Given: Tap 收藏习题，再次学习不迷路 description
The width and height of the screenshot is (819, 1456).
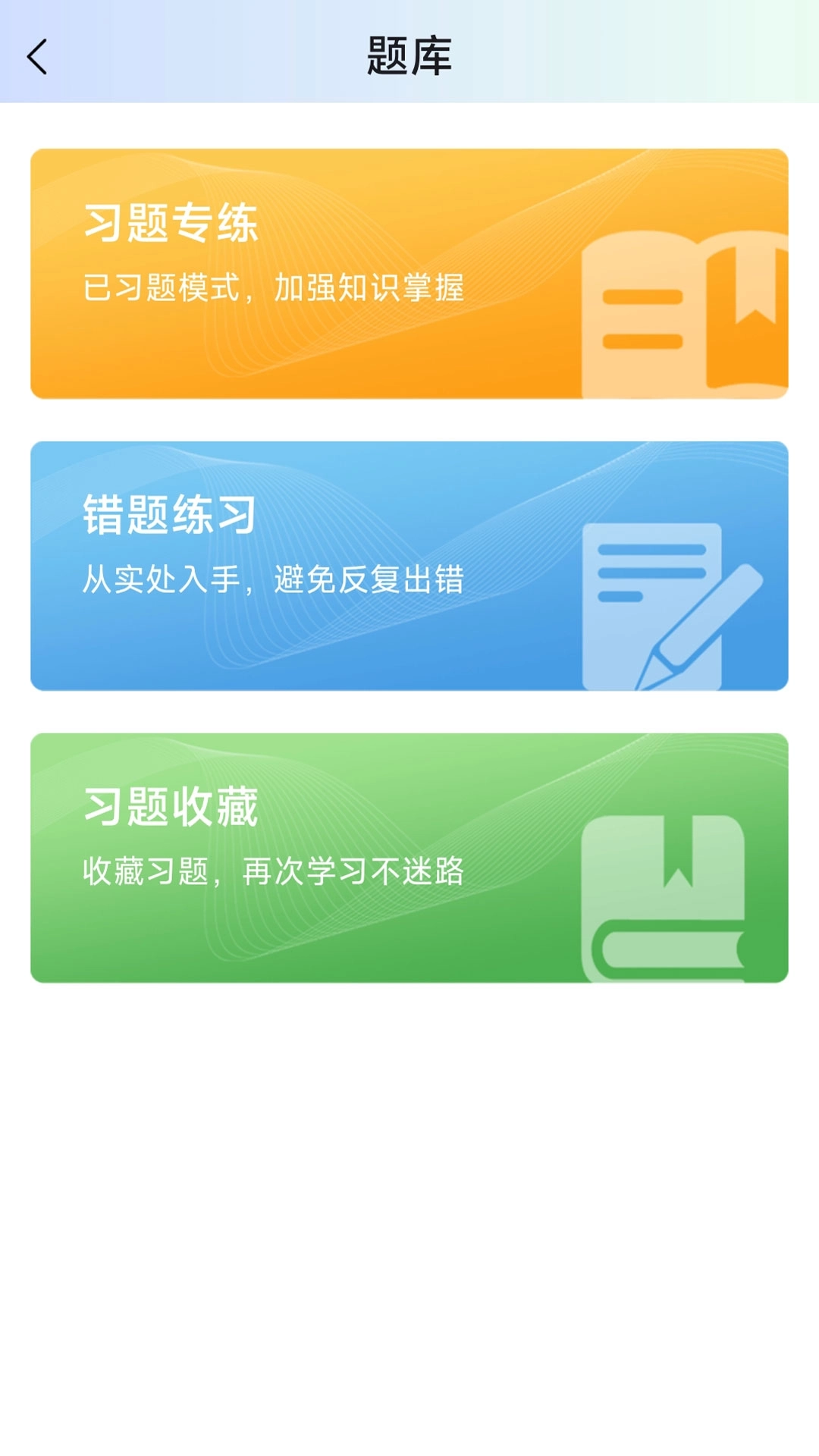Looking at the screenshot, I should 277,872.
